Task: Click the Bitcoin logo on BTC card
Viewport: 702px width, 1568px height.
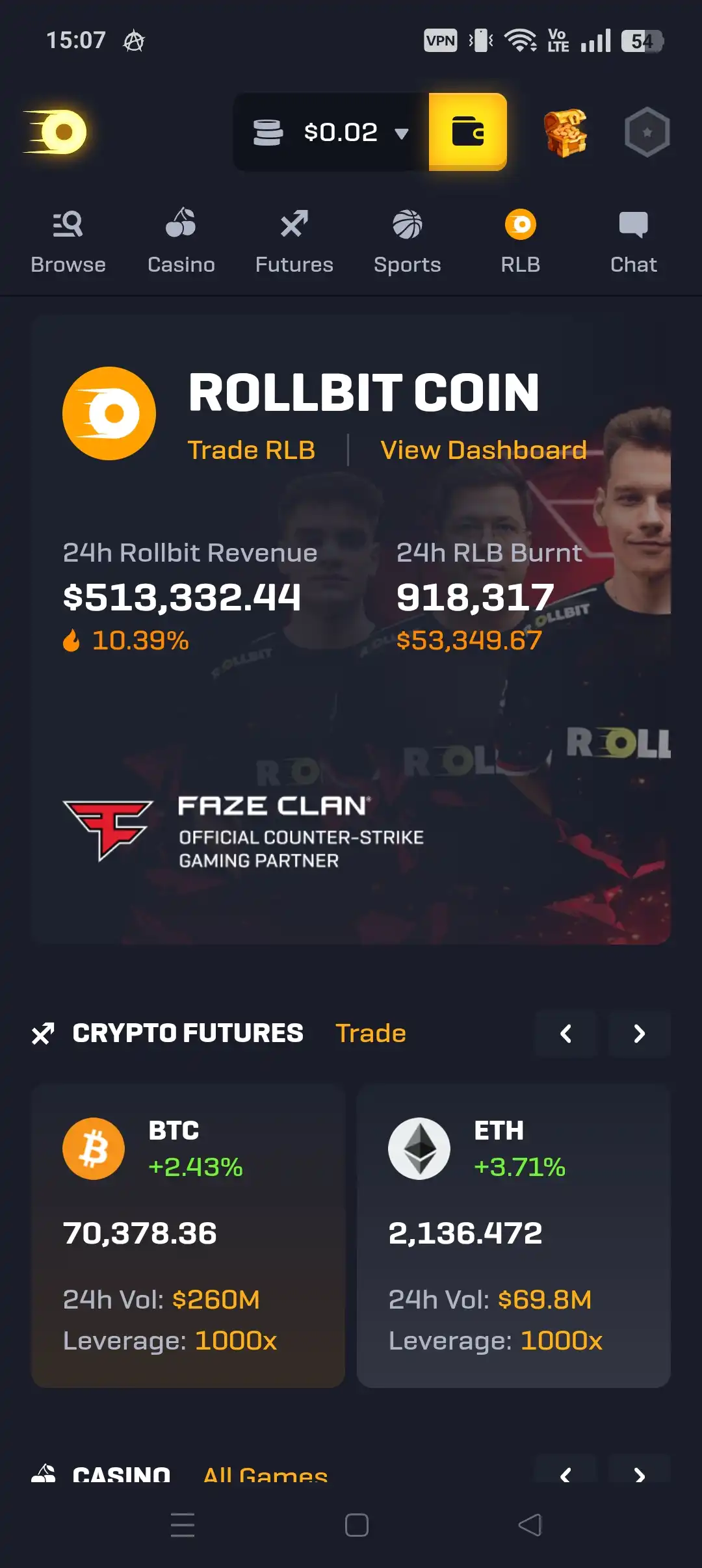Action: pos(94,1148)
